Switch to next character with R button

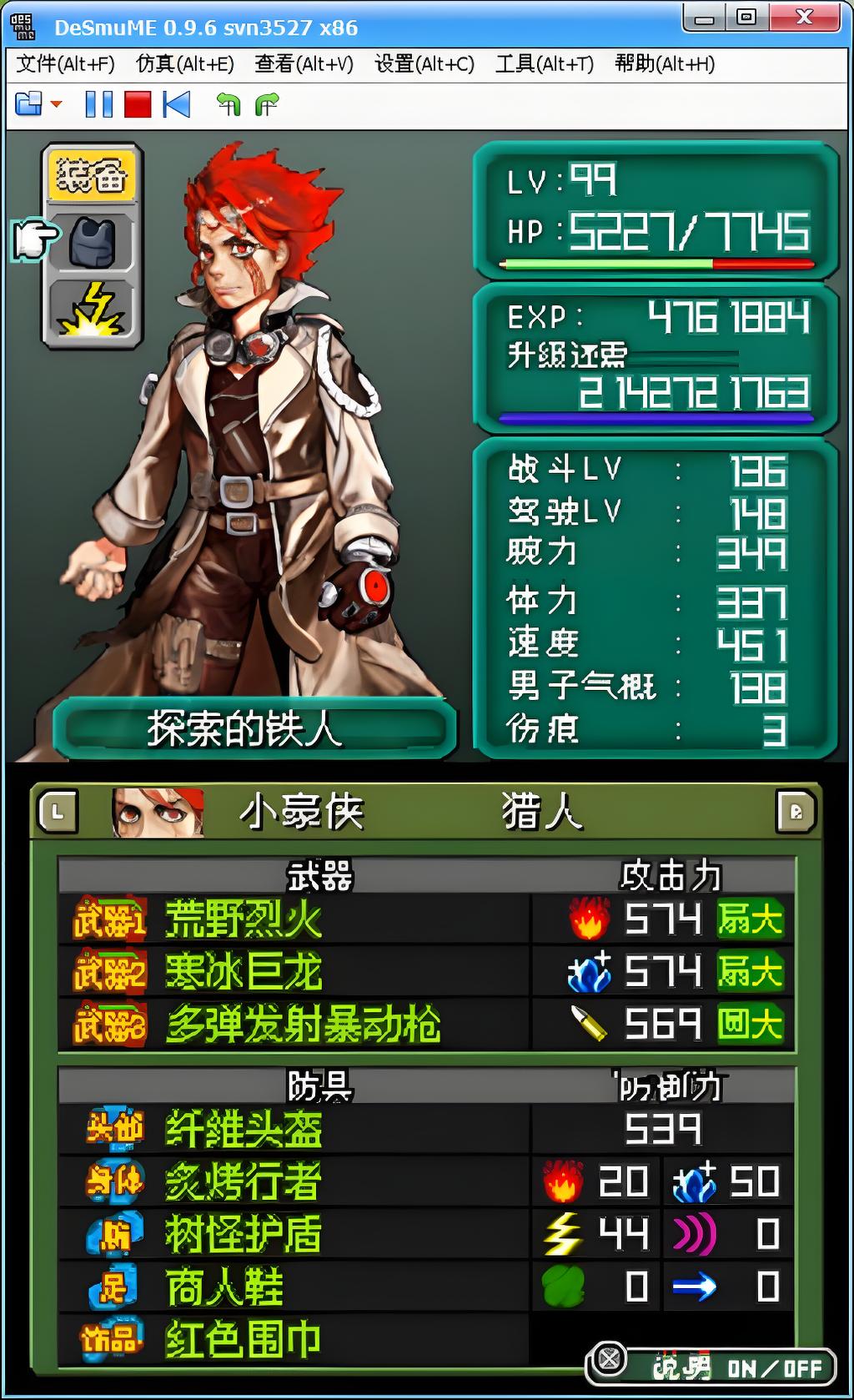[x=795, y=811]
